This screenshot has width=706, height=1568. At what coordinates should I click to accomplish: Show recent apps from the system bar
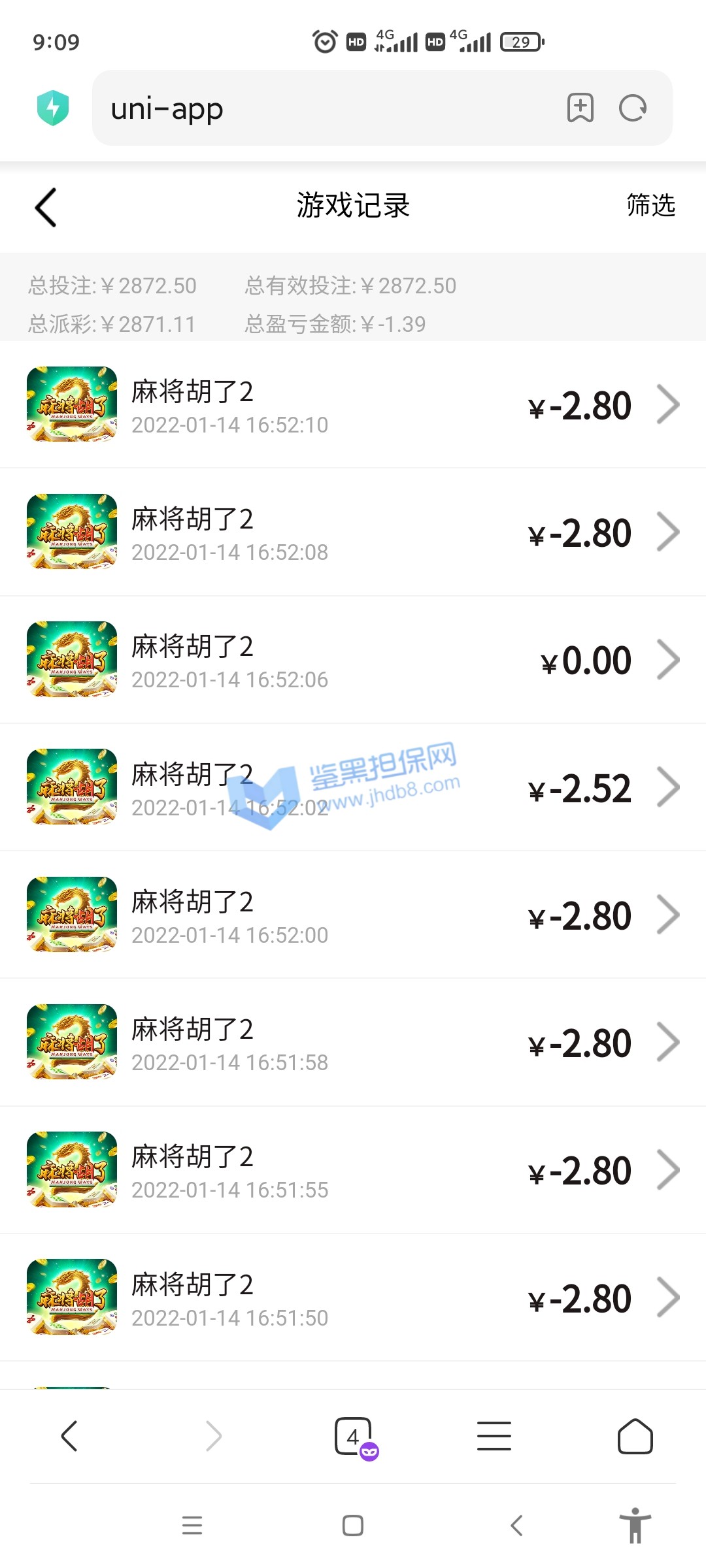tap(192, 1526)
